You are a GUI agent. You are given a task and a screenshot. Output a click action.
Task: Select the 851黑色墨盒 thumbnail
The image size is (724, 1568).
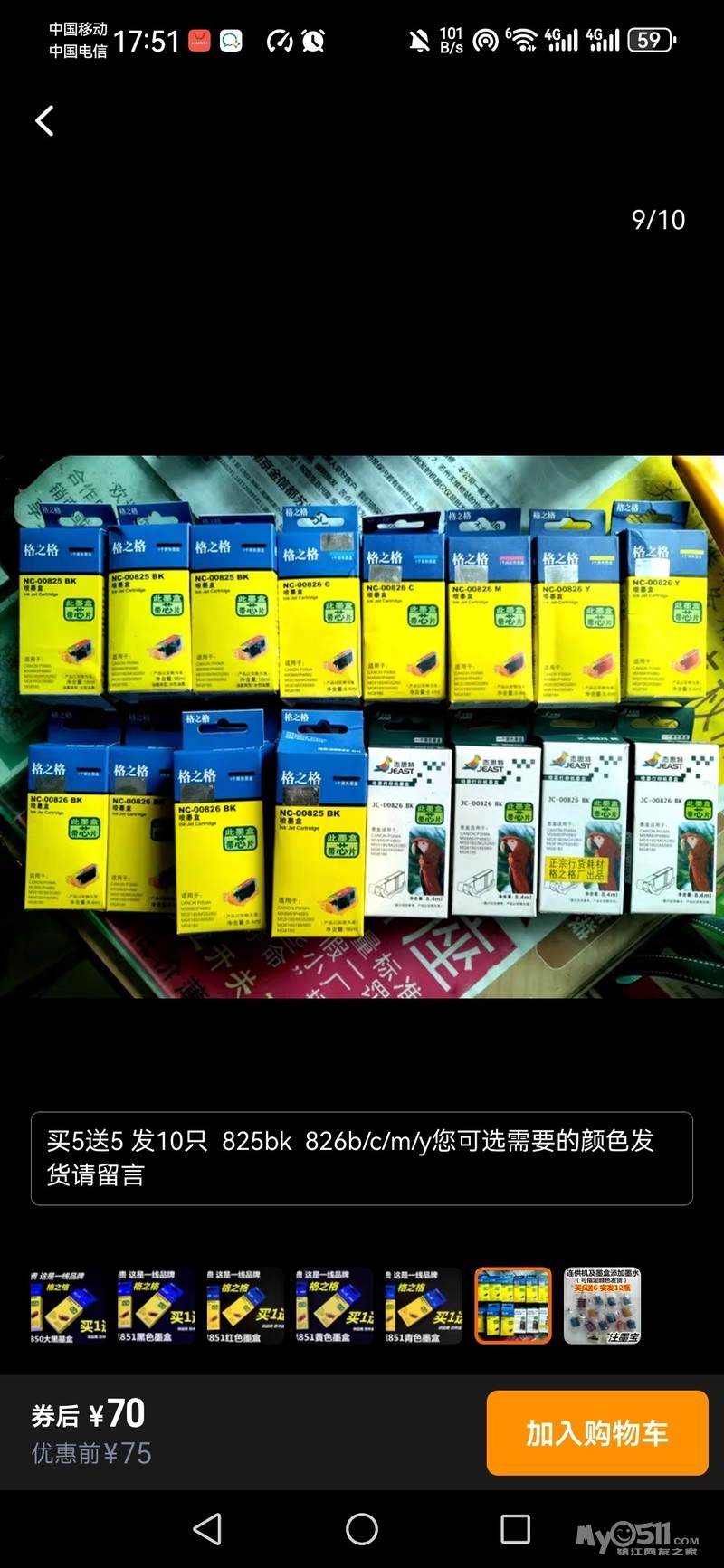(x=156, y=1306)
